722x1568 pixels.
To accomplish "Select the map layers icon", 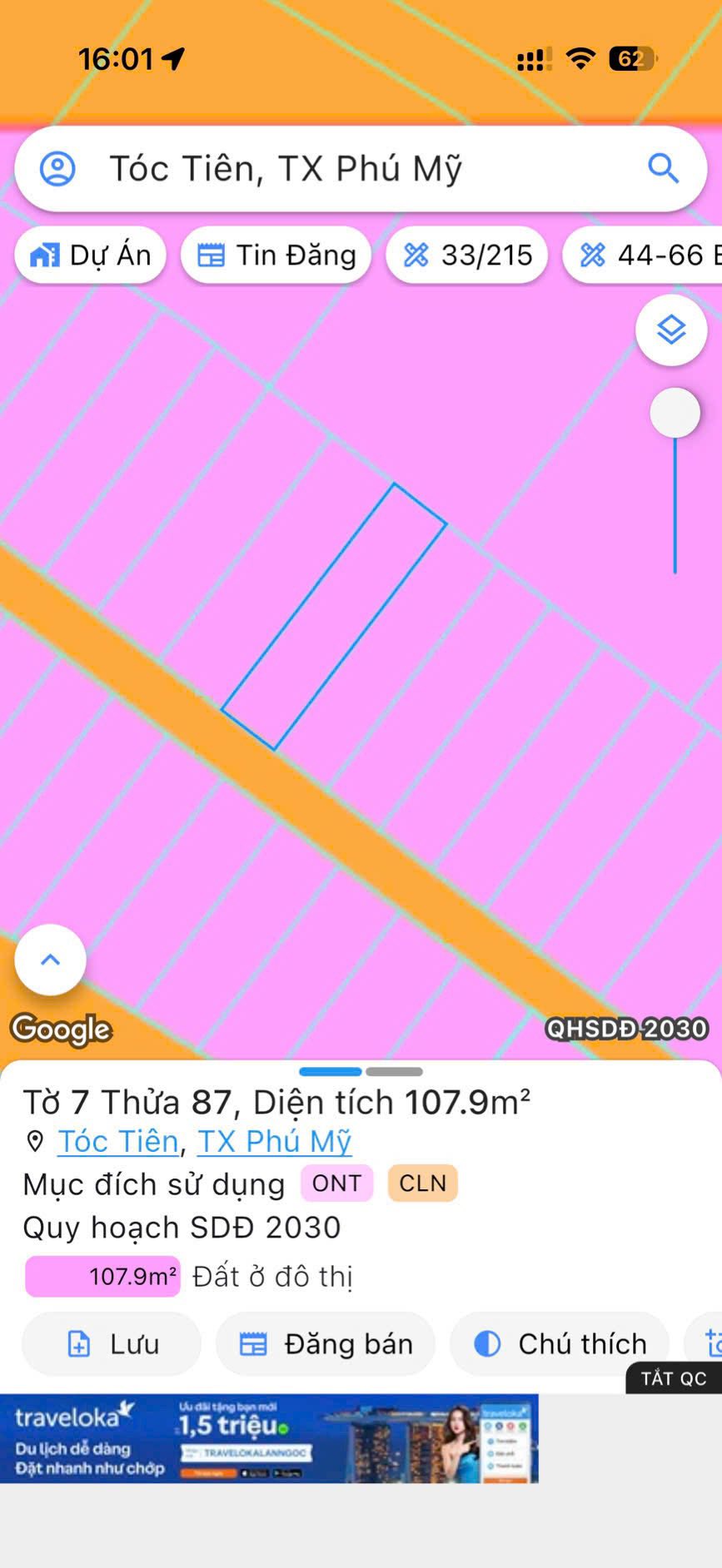I will pos(671,330).
